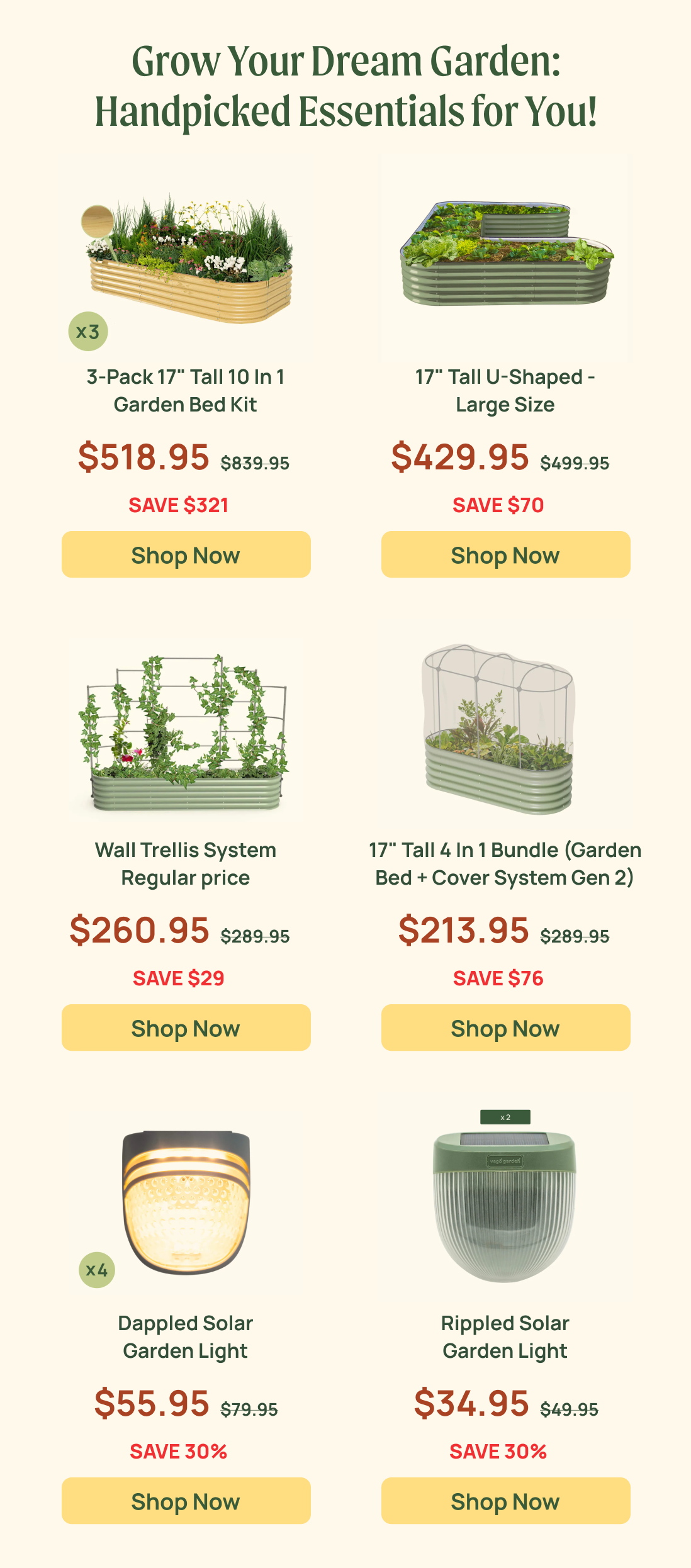Screen dimensions: 691x1568
Task: Shop Now for Wall Trellis System
Action: 186,1028
